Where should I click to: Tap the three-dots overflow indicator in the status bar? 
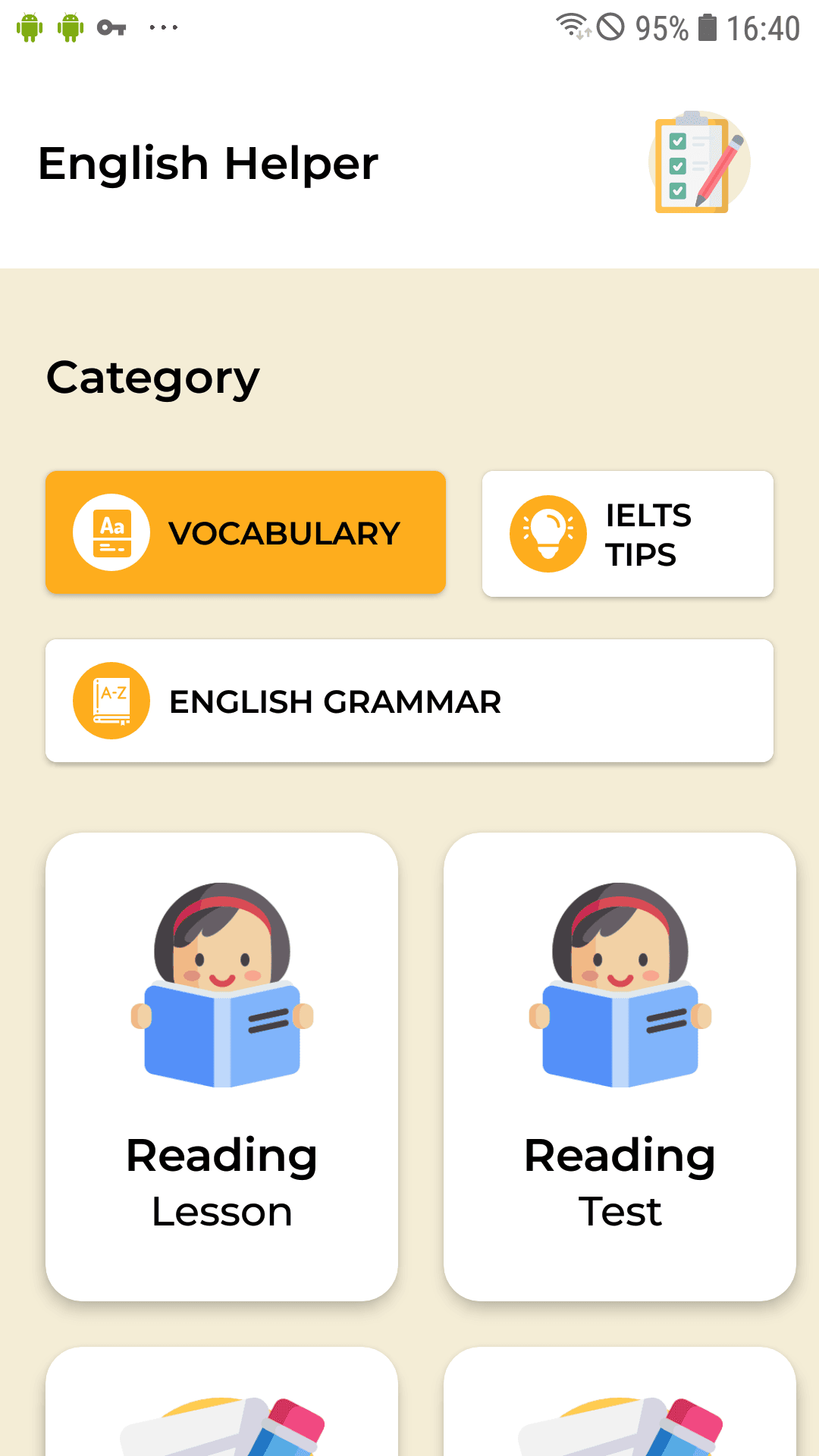(162, 28)
